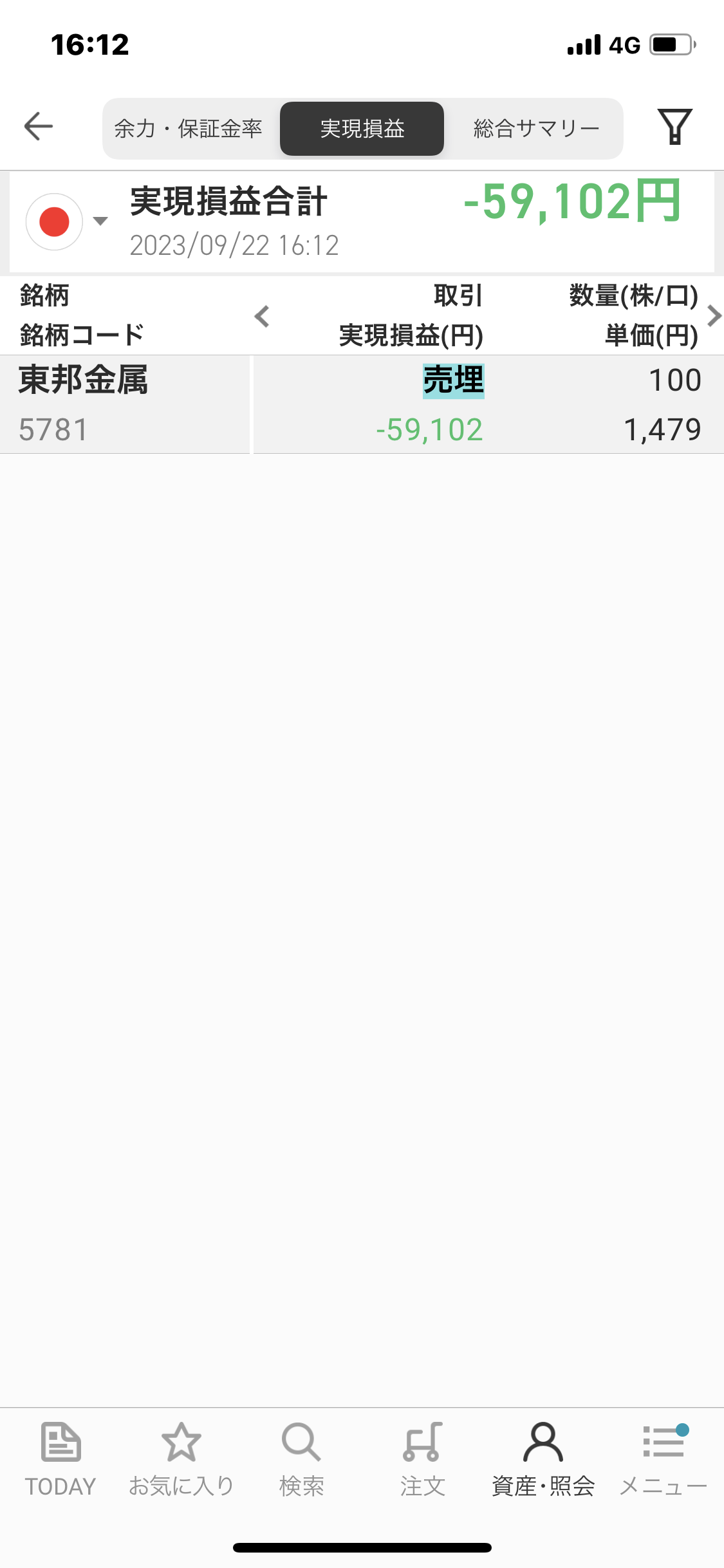Switch to 総合サマリー tab
The image size is (724, 1568).
click(x=536, y=129)
